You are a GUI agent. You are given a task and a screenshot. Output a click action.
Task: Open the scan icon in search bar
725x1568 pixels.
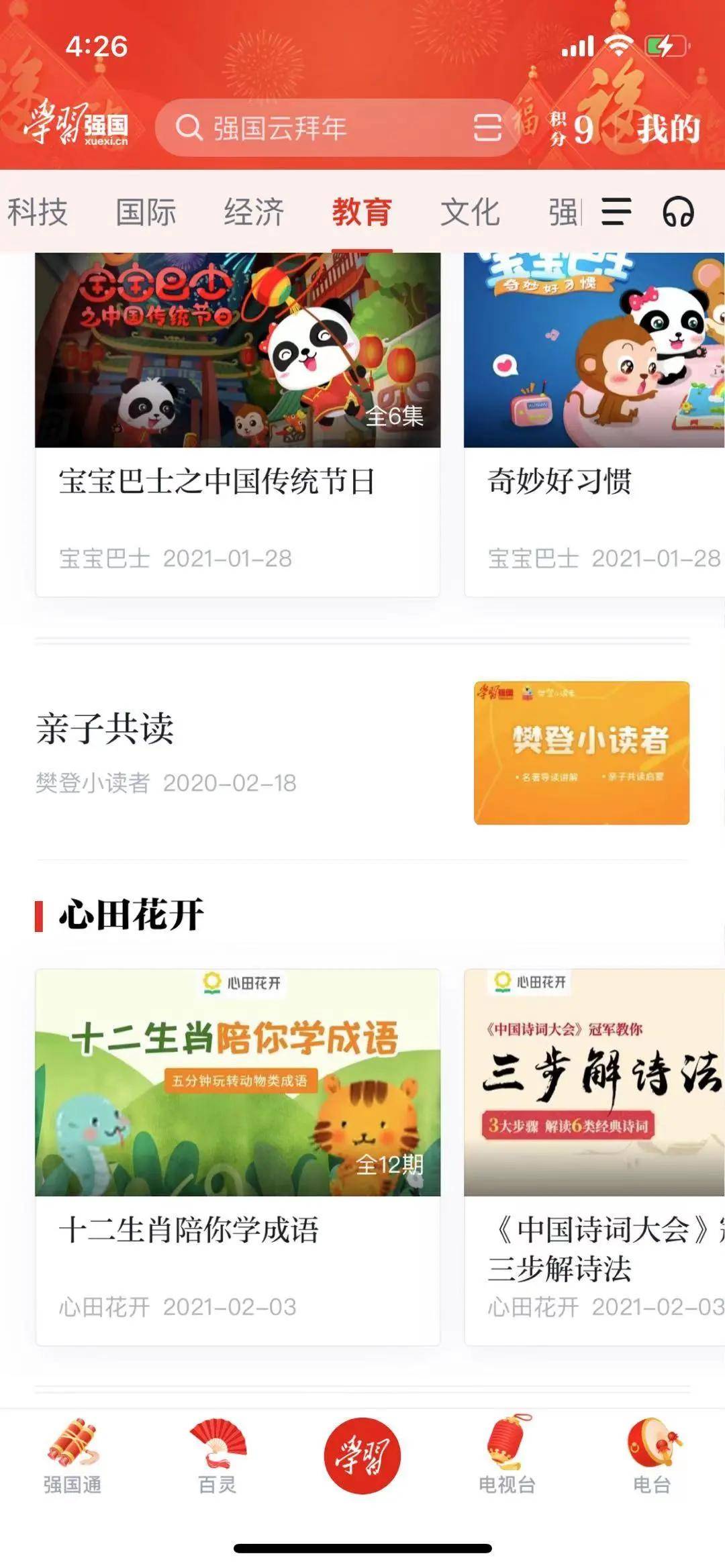(x=487, y=127)
